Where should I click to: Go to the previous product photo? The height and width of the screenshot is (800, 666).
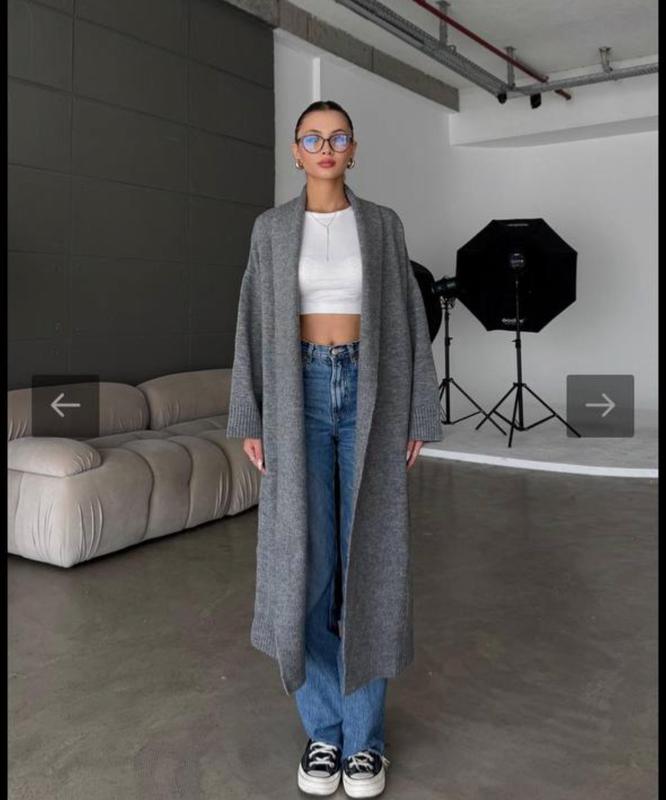click(65, 405)
